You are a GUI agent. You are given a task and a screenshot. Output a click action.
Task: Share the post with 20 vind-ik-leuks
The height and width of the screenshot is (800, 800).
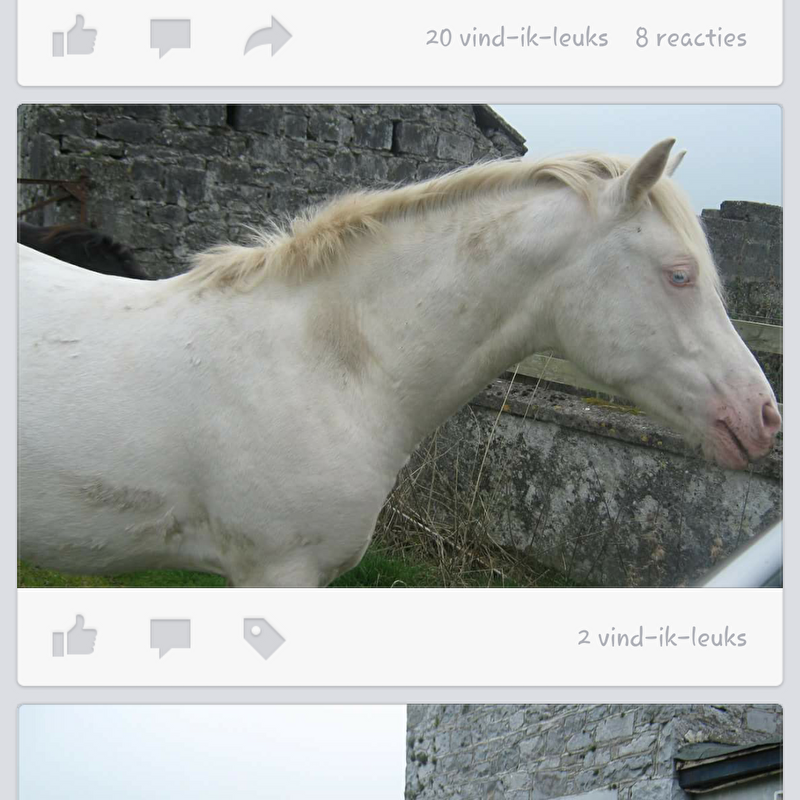coord(267,37)
